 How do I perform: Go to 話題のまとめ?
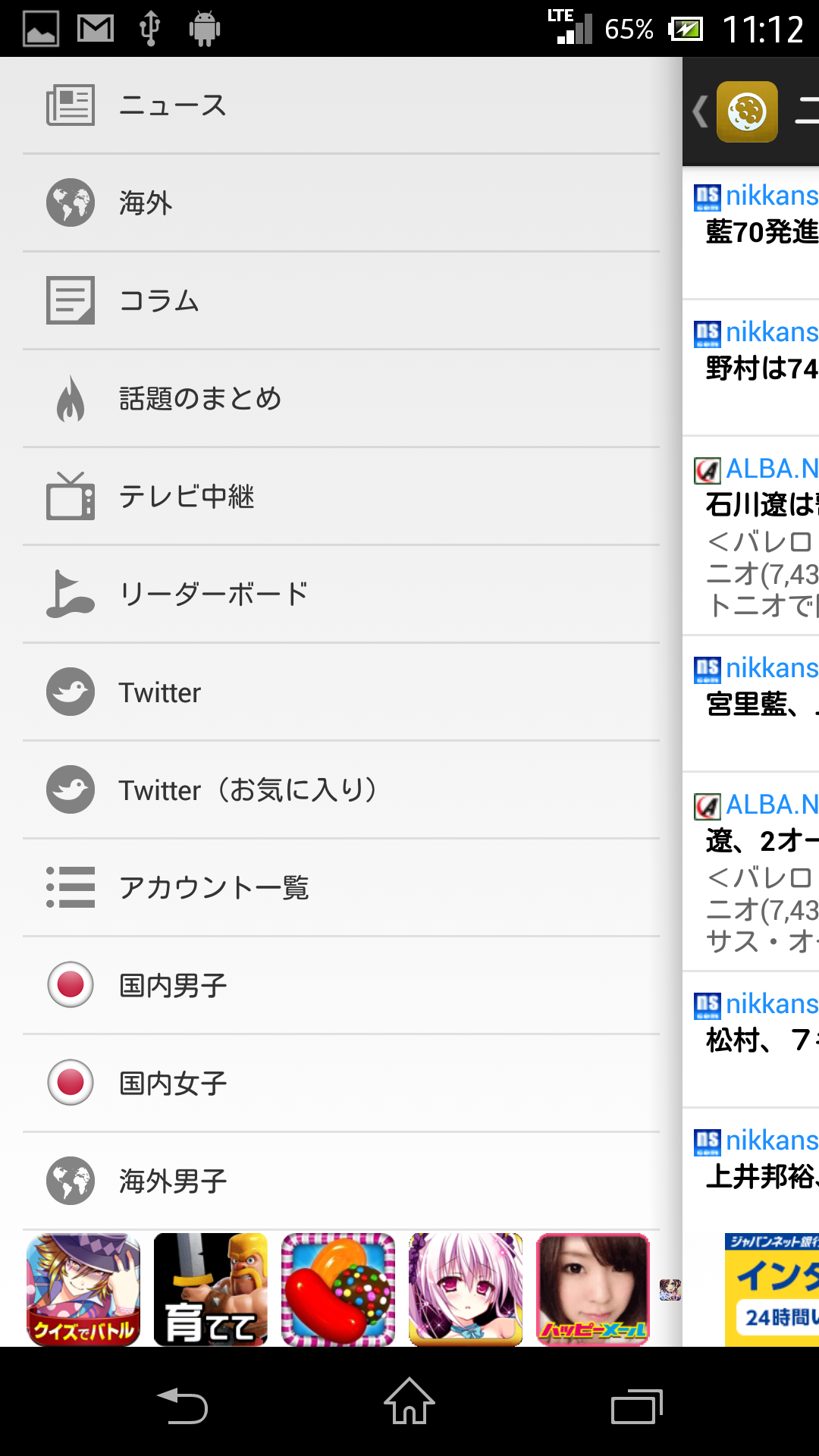(x=341, y=398)
